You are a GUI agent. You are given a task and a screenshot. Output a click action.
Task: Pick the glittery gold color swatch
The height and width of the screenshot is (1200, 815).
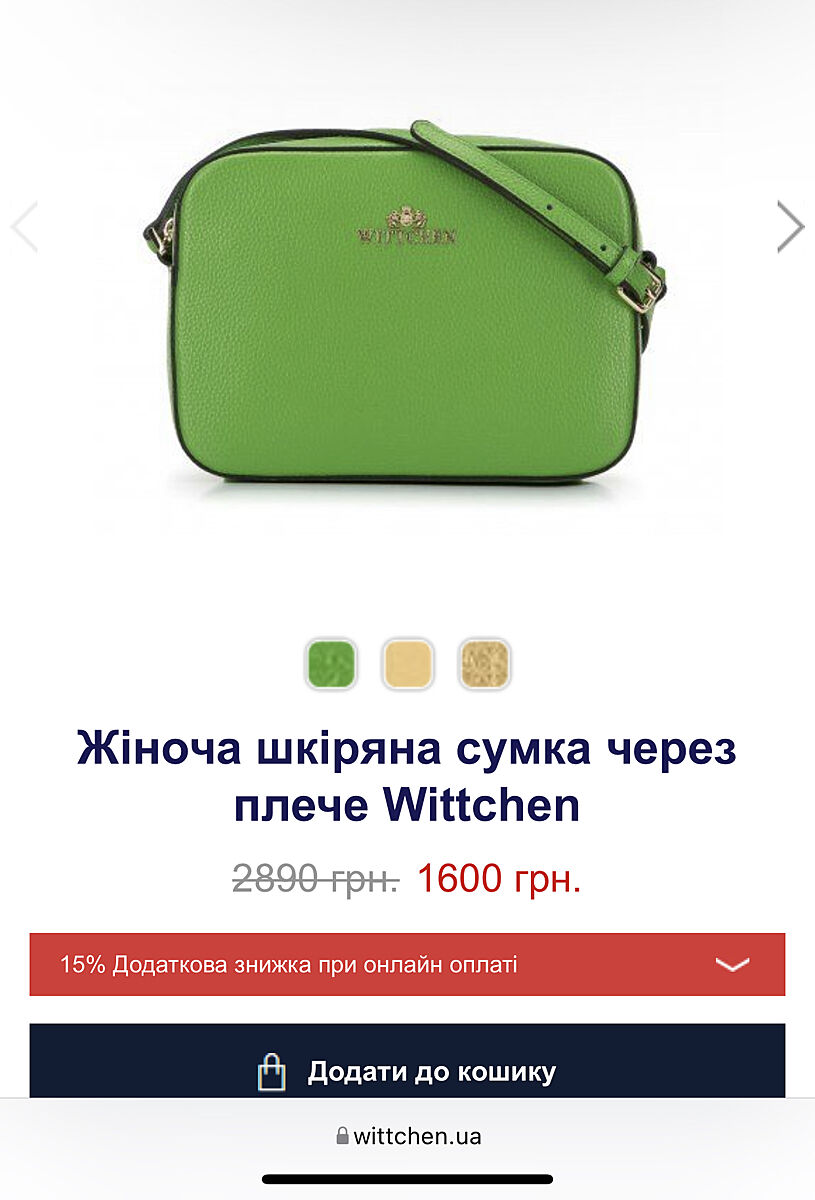484,664
